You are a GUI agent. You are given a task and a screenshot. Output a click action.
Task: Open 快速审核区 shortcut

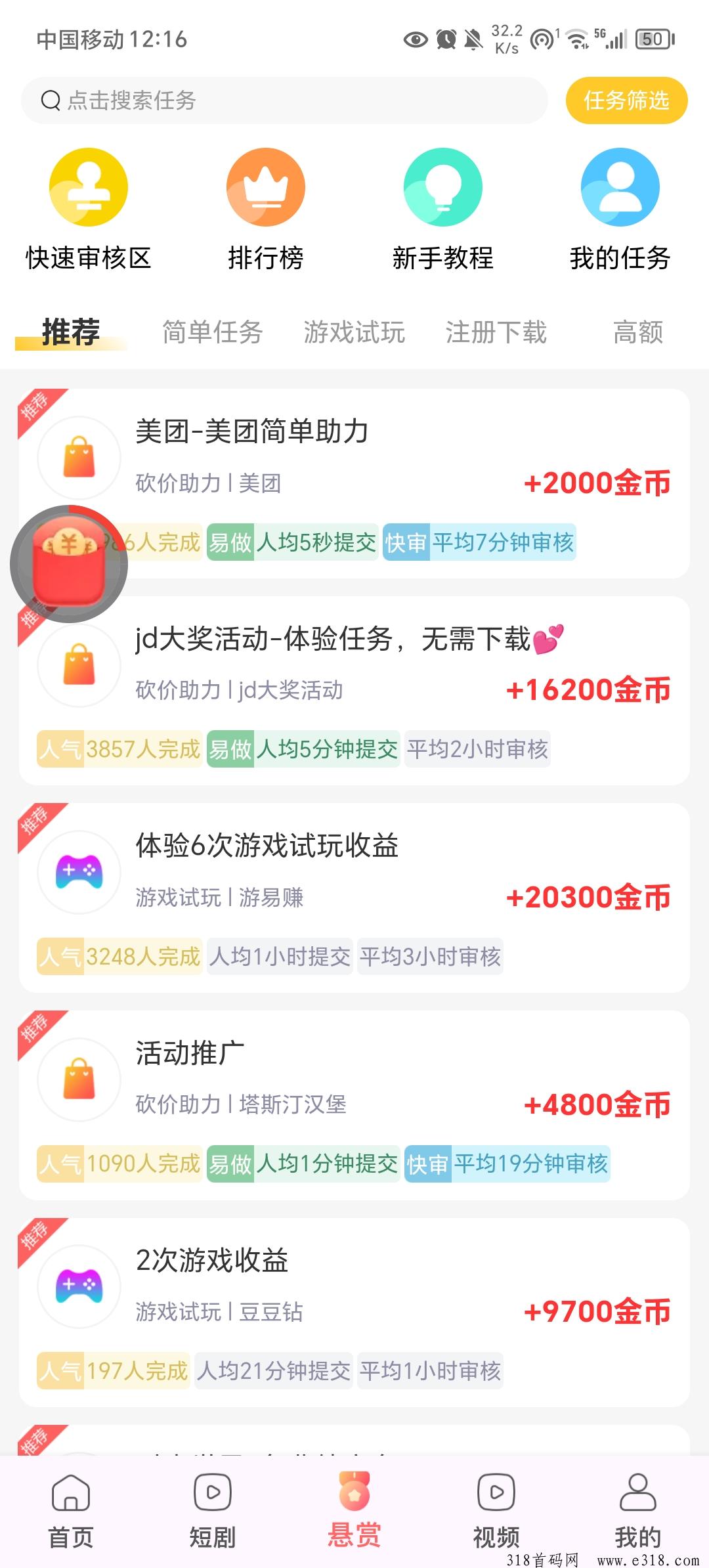tap(89, 210)
